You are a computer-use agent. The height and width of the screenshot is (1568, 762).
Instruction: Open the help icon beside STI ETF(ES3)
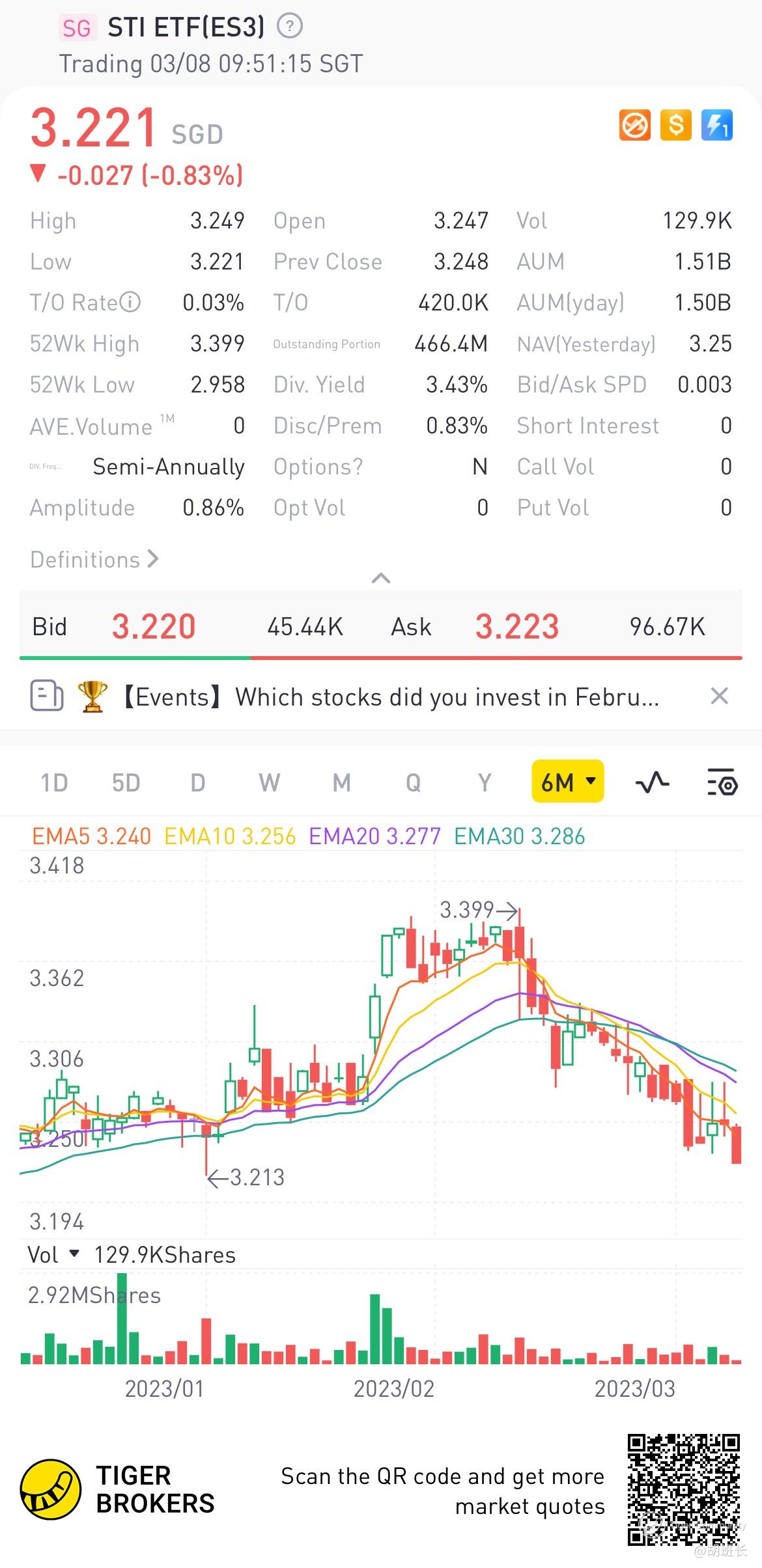coord(290,27)
